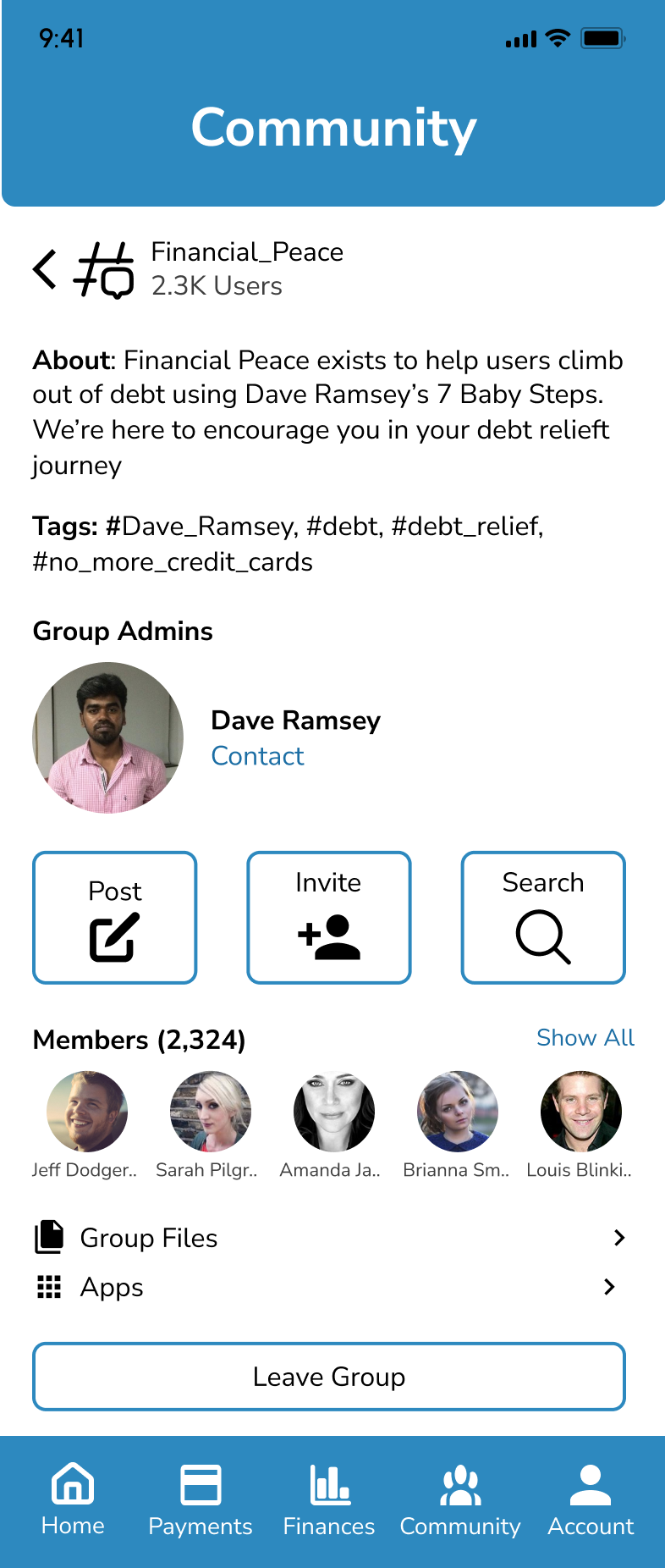The image size is (665, 1568).
Task: Switch to the Payments tab
Action: click(x=201, y=1500)
